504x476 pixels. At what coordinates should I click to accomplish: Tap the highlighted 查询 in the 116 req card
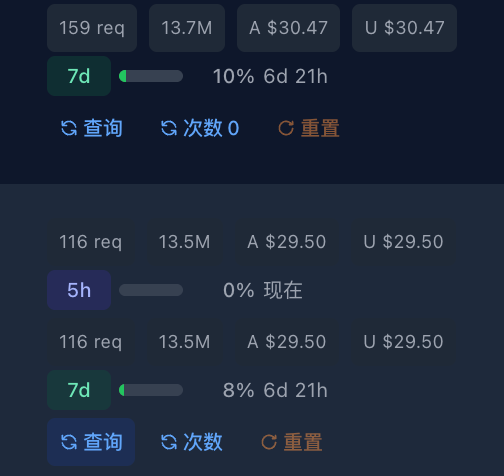click(x=91, y=442)
